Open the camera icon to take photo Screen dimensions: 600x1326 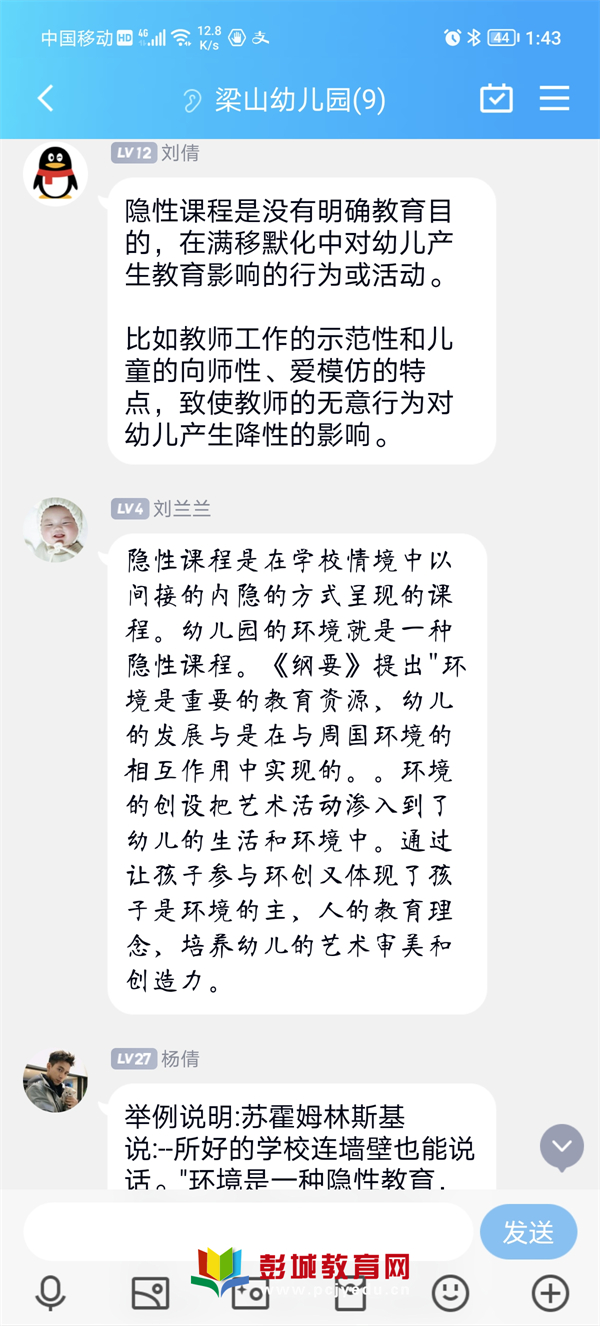coord(250,1293)
